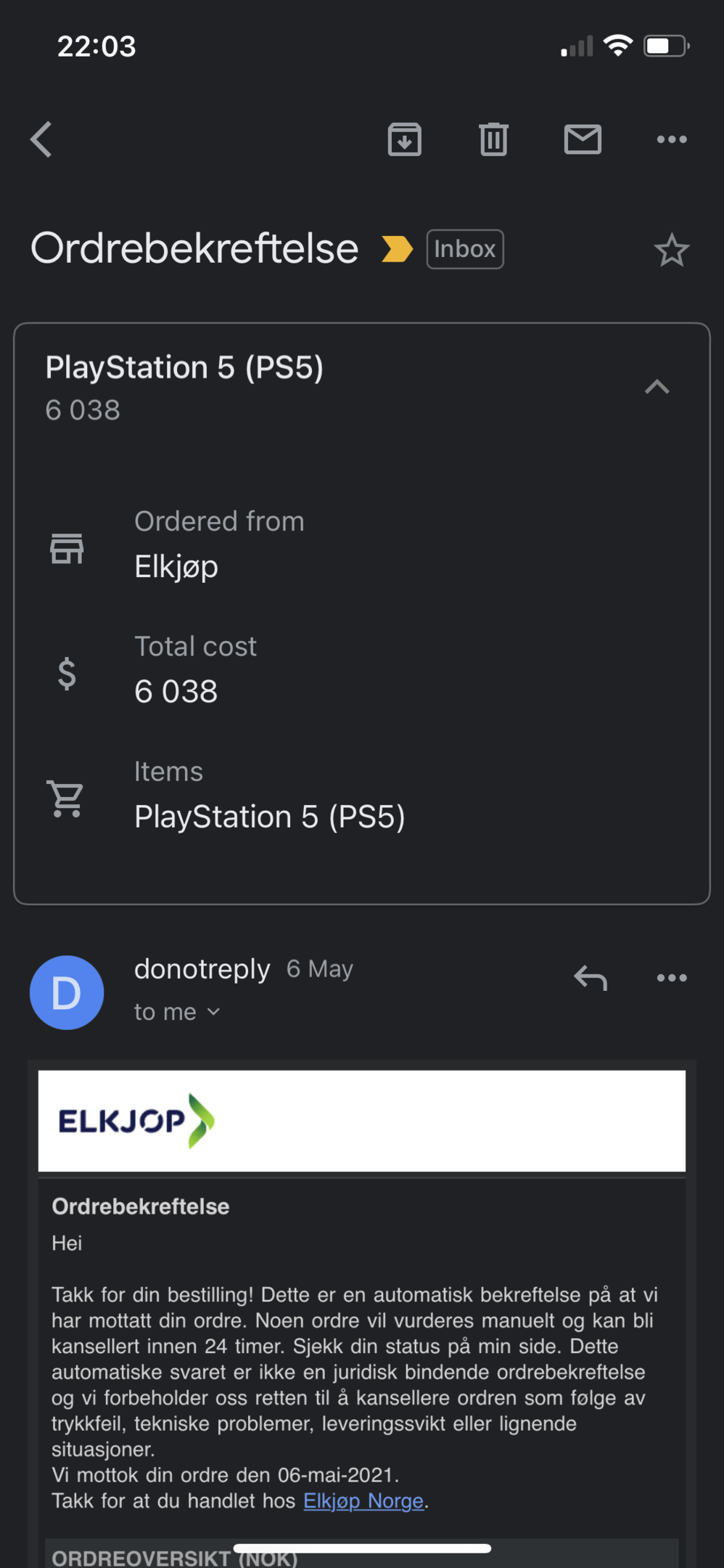
Task: Go back to the inbox list
Action: (41, 139)
